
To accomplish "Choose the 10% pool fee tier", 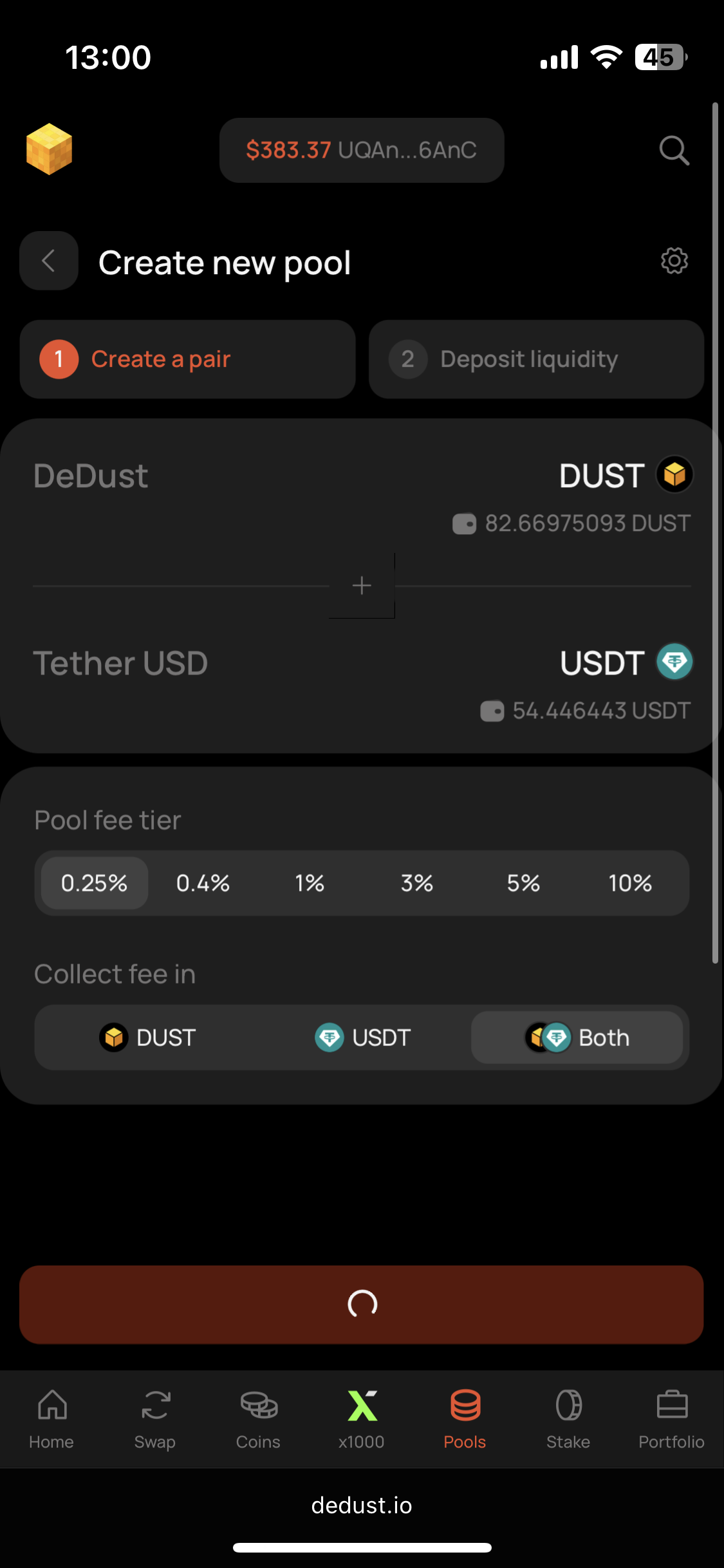I will coord(630,883).
